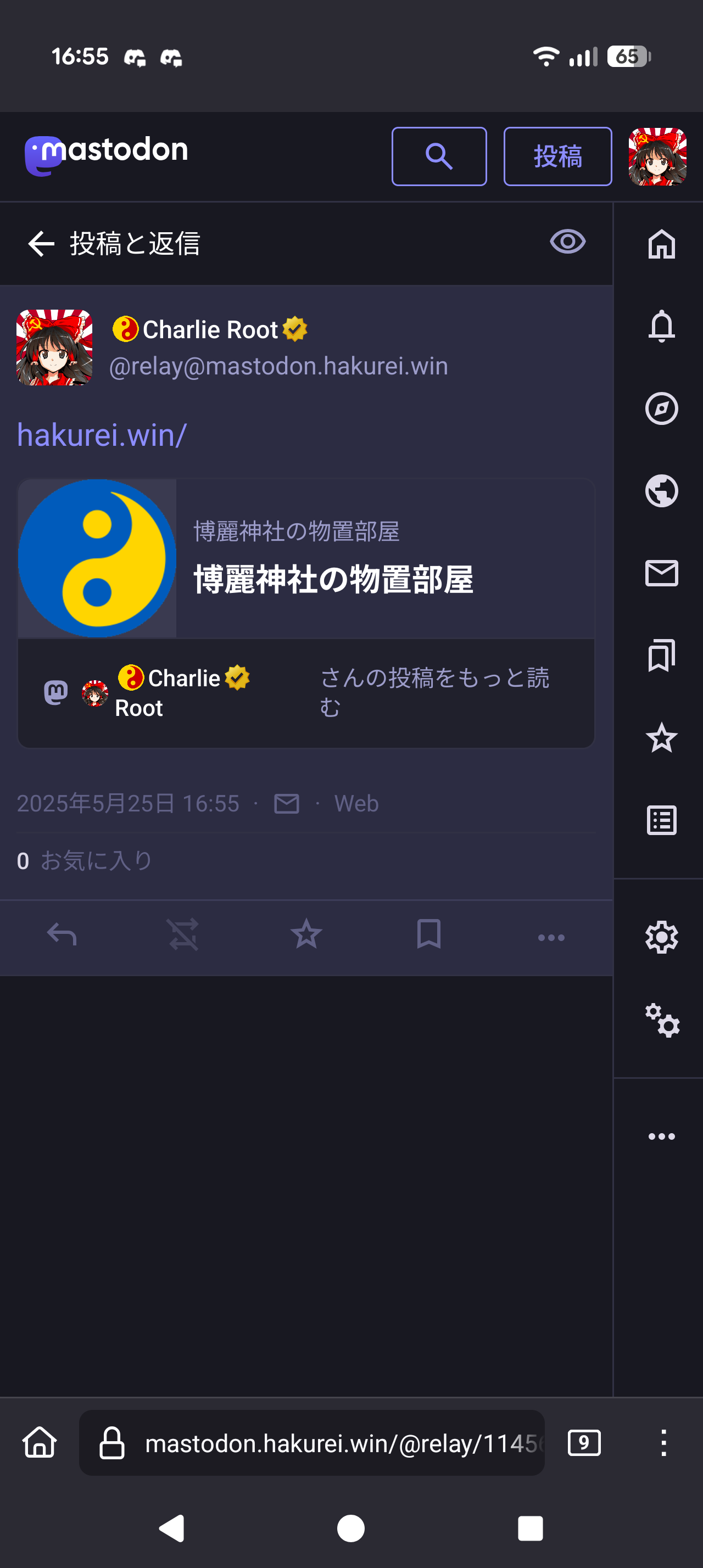
Task: Open favourites star in sidebar
Action: click(x=661, y=738)
